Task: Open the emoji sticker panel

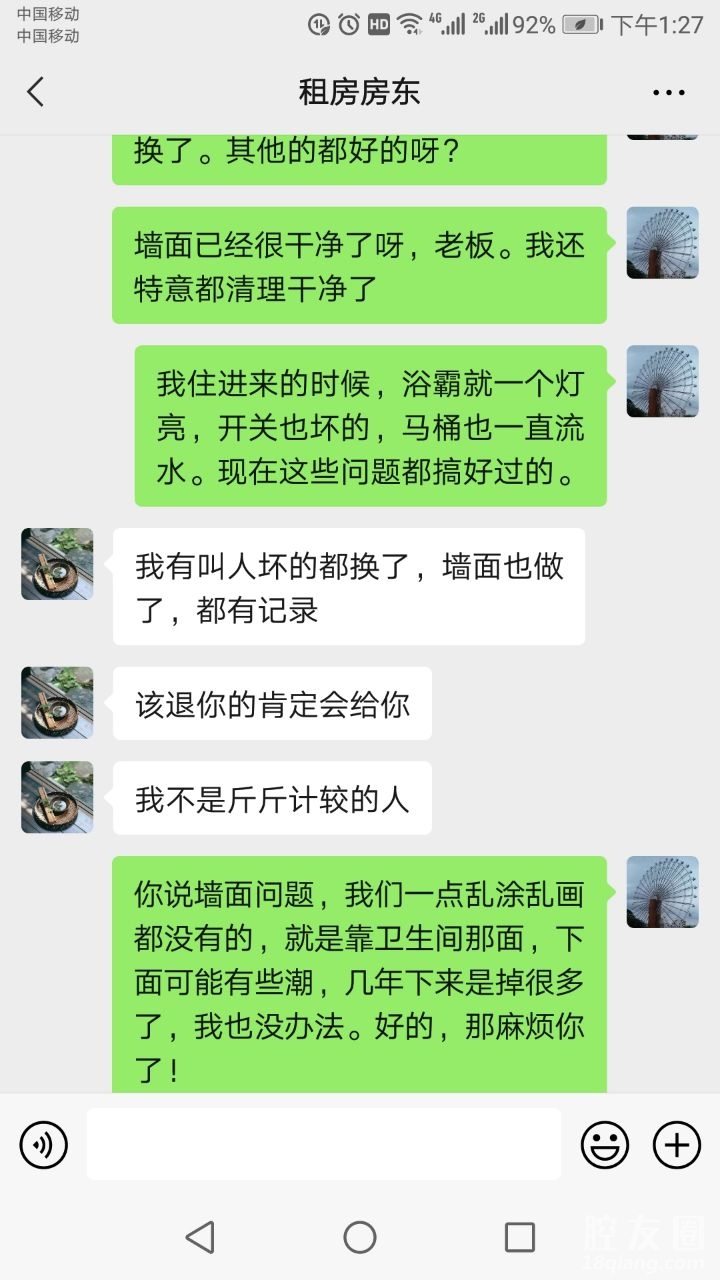Action: coord(605,1145)
